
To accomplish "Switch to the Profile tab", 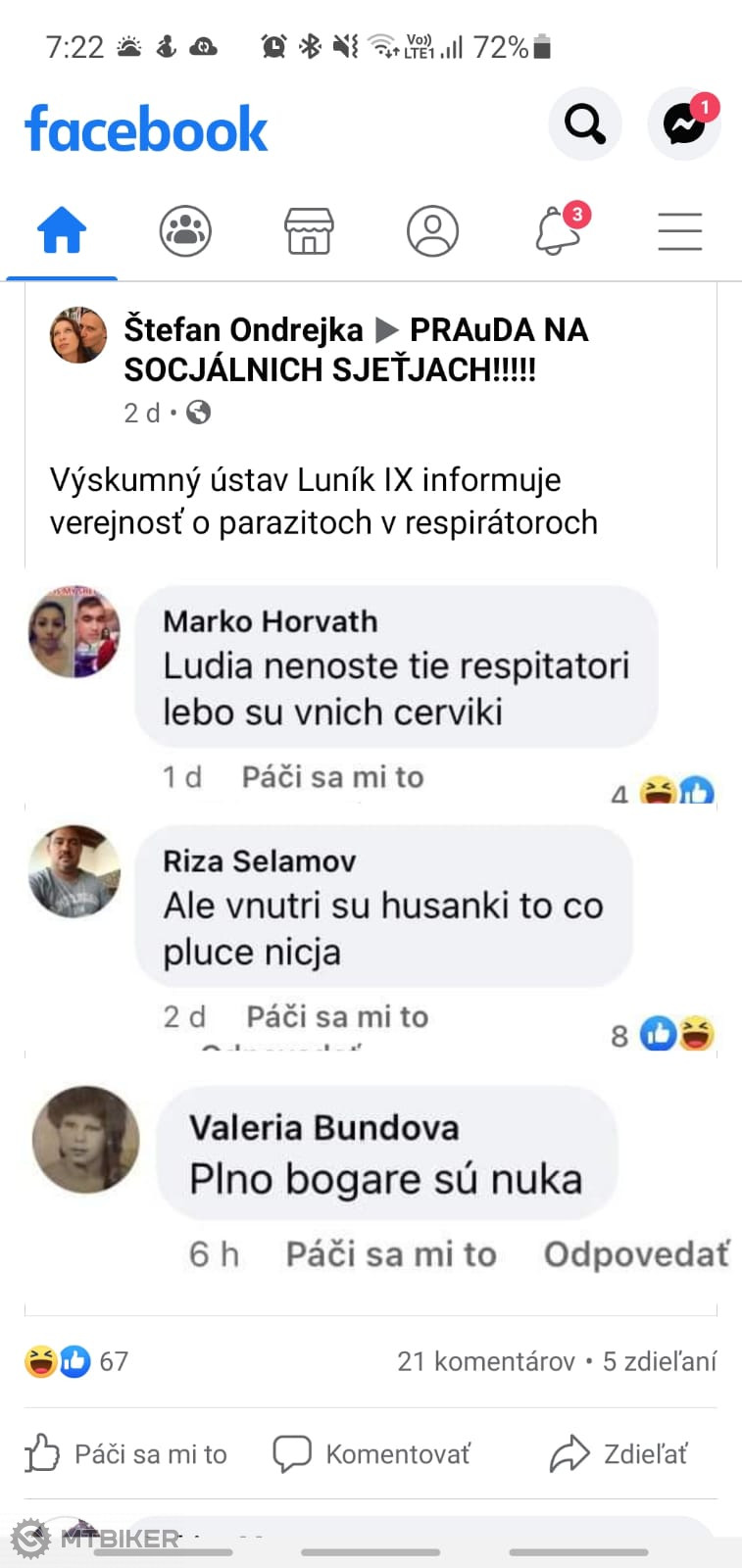I will (x=432, y=232).
